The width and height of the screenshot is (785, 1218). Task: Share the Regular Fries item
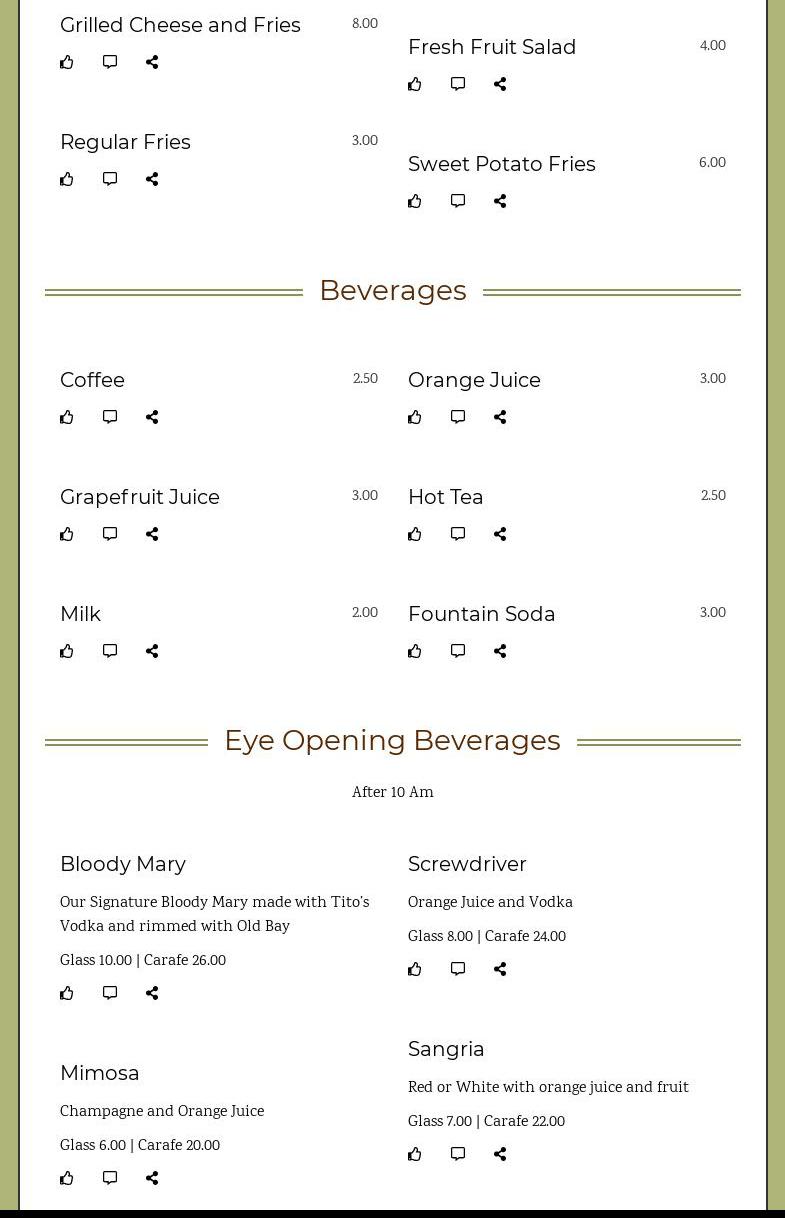point(152,179)
